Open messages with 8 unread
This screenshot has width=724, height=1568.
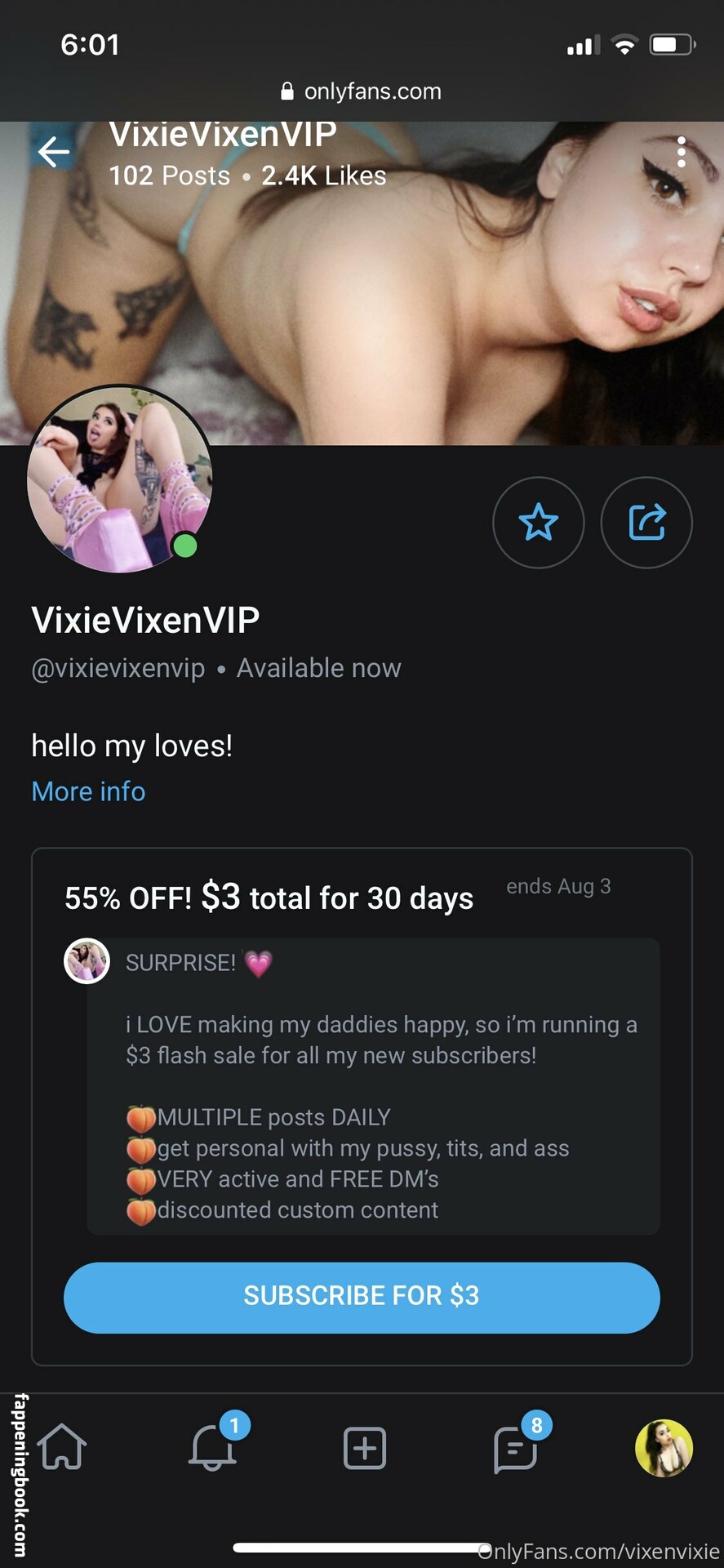click(x=515, y=1448)
